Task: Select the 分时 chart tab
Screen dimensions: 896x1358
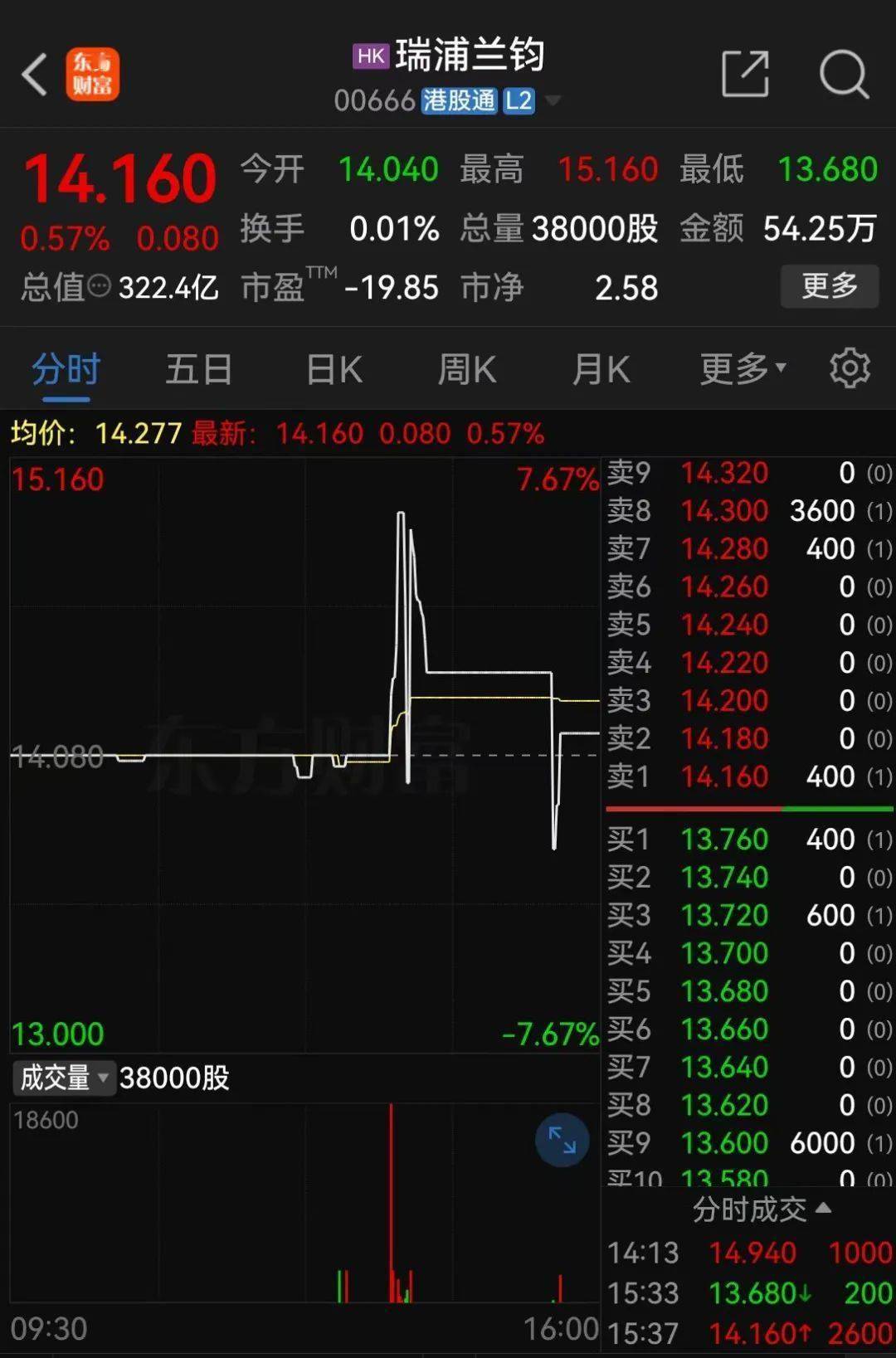Action: click(66, 369)
